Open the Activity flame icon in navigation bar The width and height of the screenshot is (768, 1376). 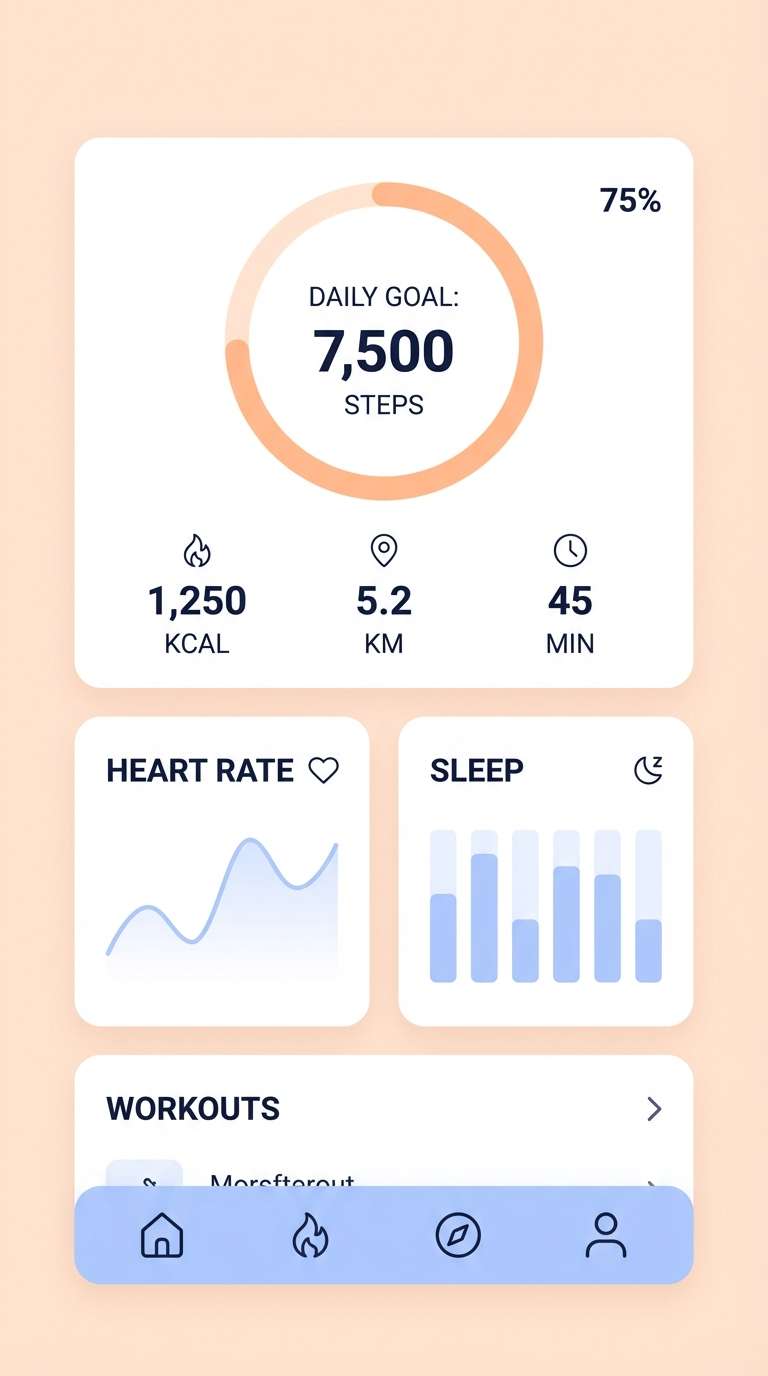310,1236
